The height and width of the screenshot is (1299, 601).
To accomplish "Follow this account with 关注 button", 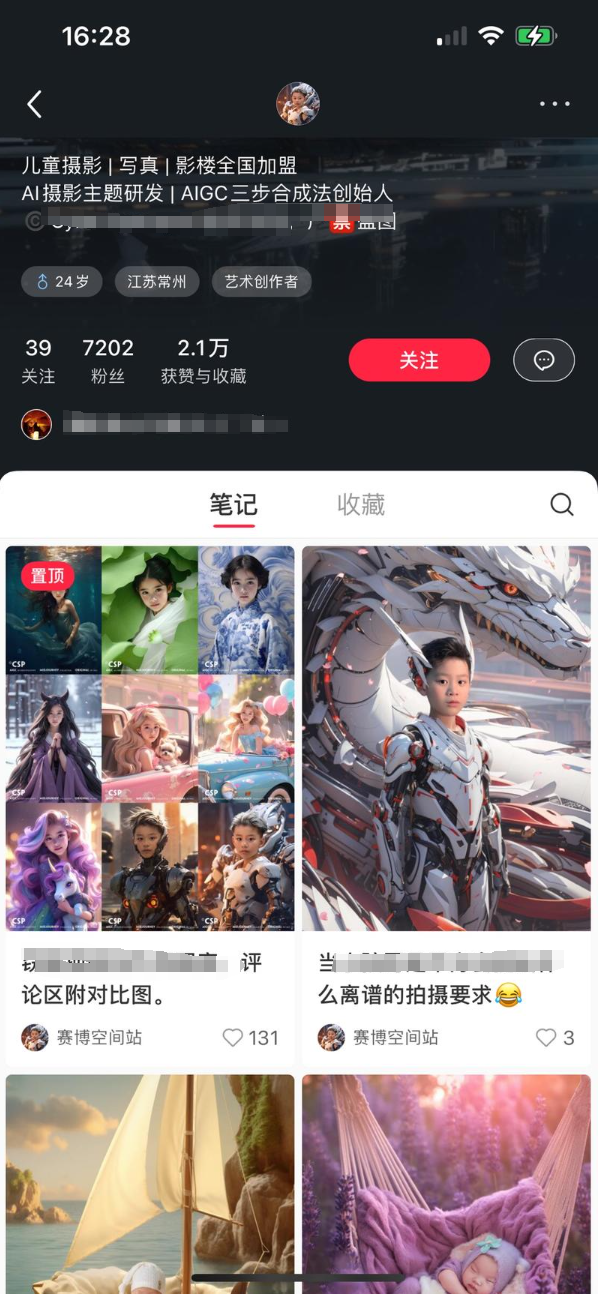I will pos(419,360).
